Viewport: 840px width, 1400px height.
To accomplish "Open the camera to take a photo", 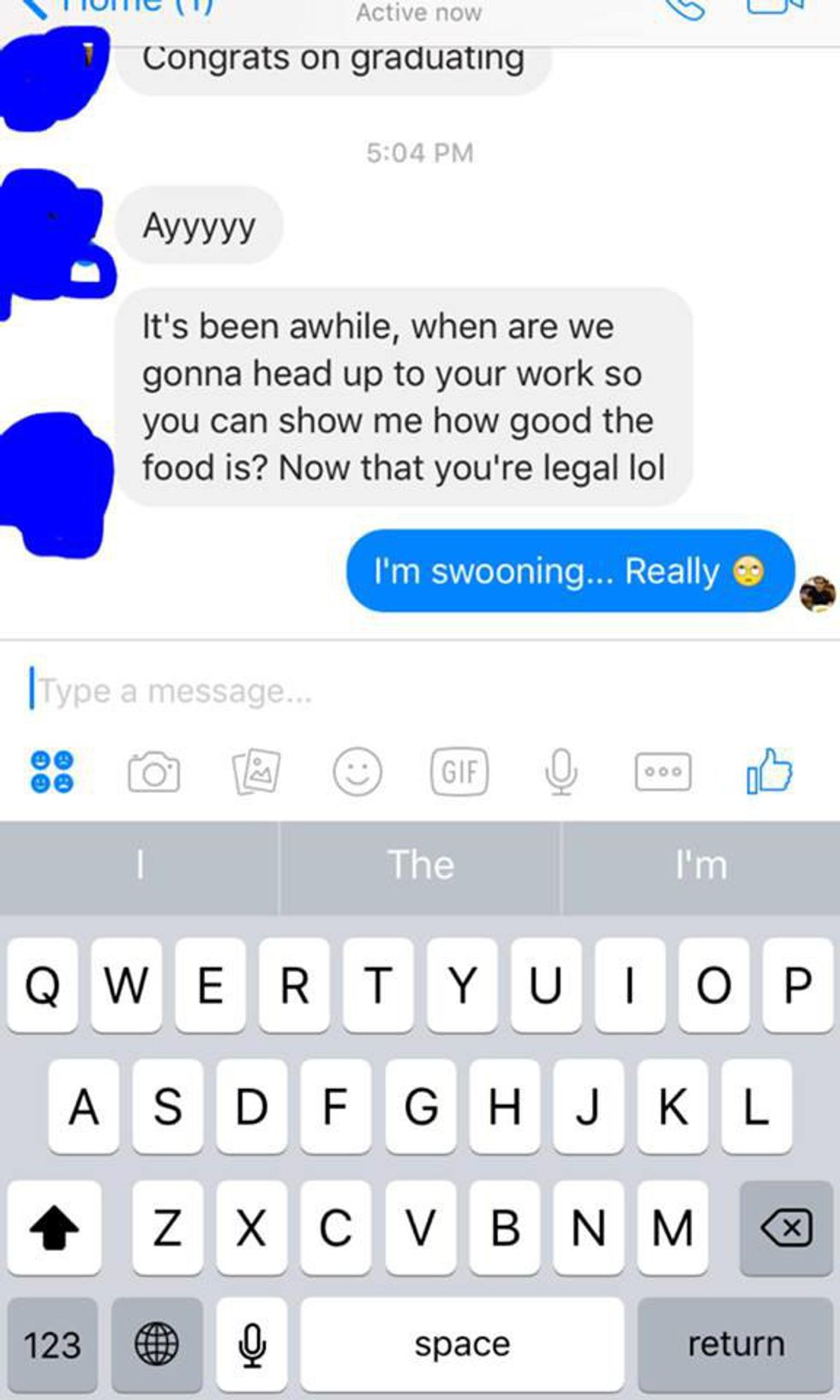I will click(154, 772).
